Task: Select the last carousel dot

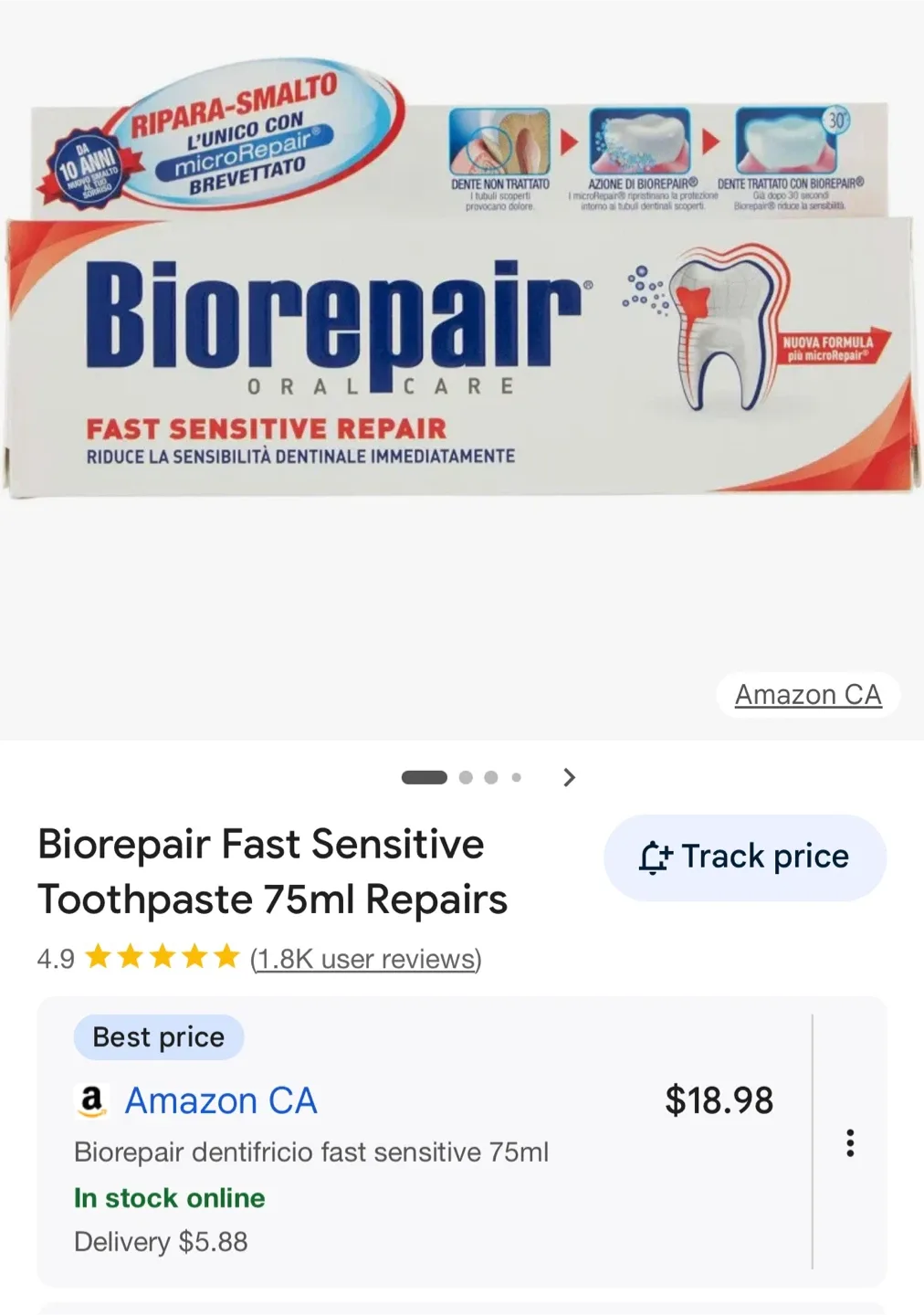Action: [517, 777]
